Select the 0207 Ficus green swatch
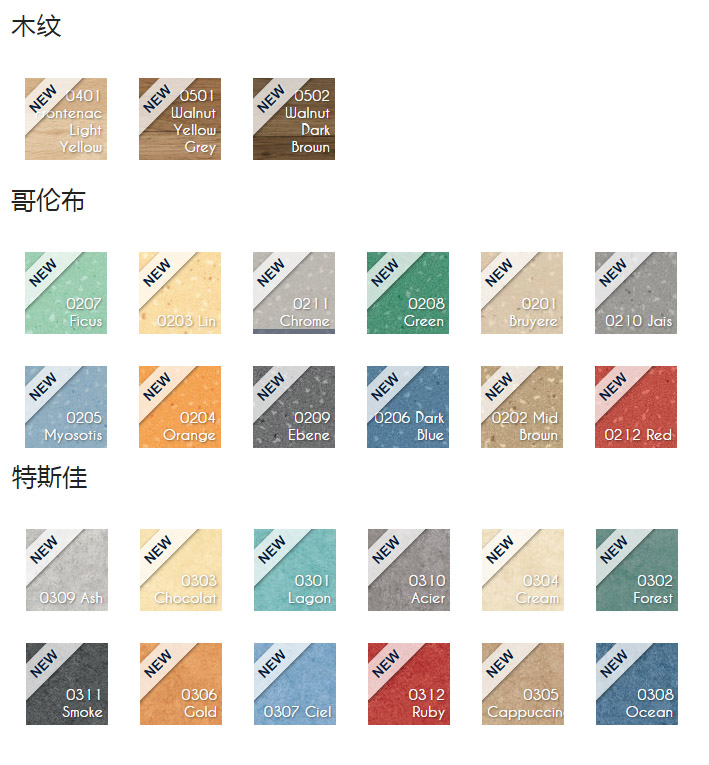Screen dimensions: 709x765 click(x=66, y=293)
